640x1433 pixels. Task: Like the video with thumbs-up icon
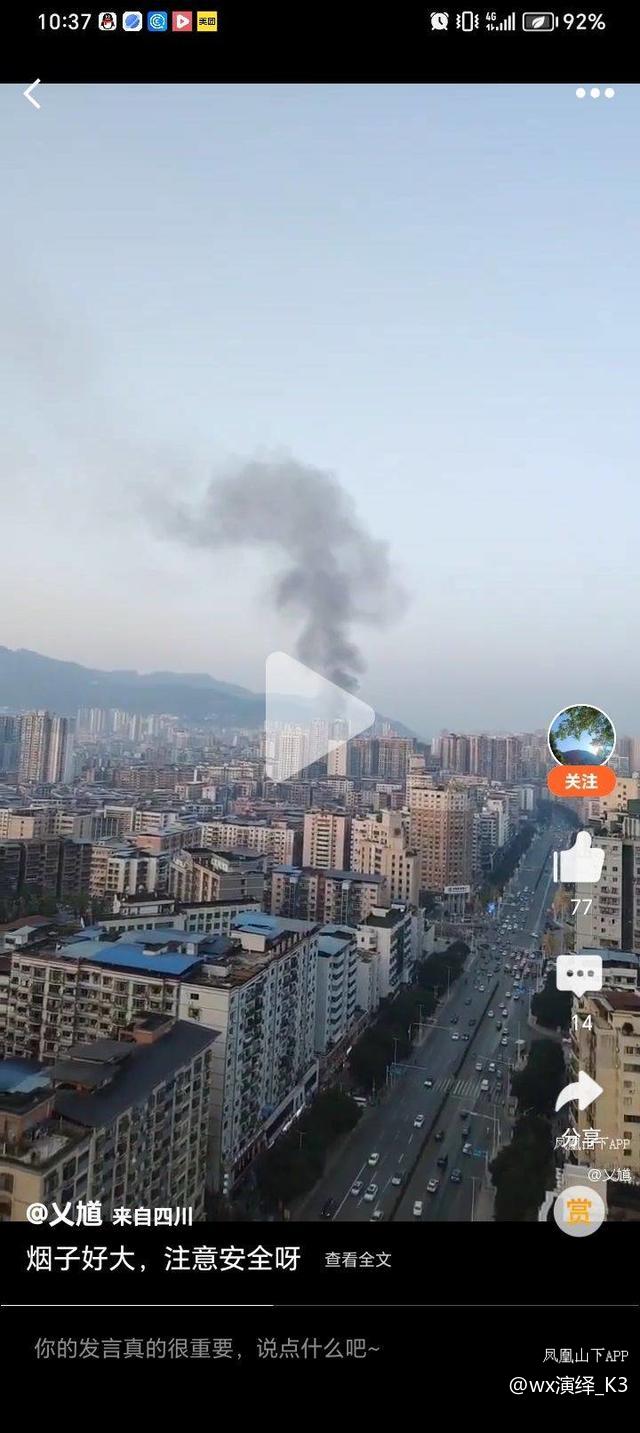(580, 860)
